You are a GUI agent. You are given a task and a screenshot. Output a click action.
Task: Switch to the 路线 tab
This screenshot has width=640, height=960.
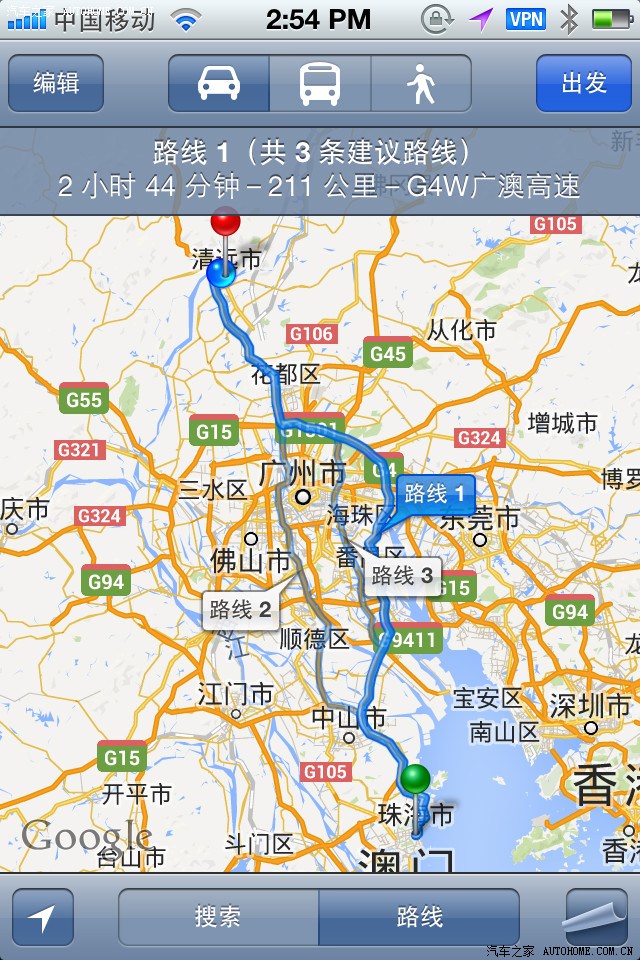[419, 917]
